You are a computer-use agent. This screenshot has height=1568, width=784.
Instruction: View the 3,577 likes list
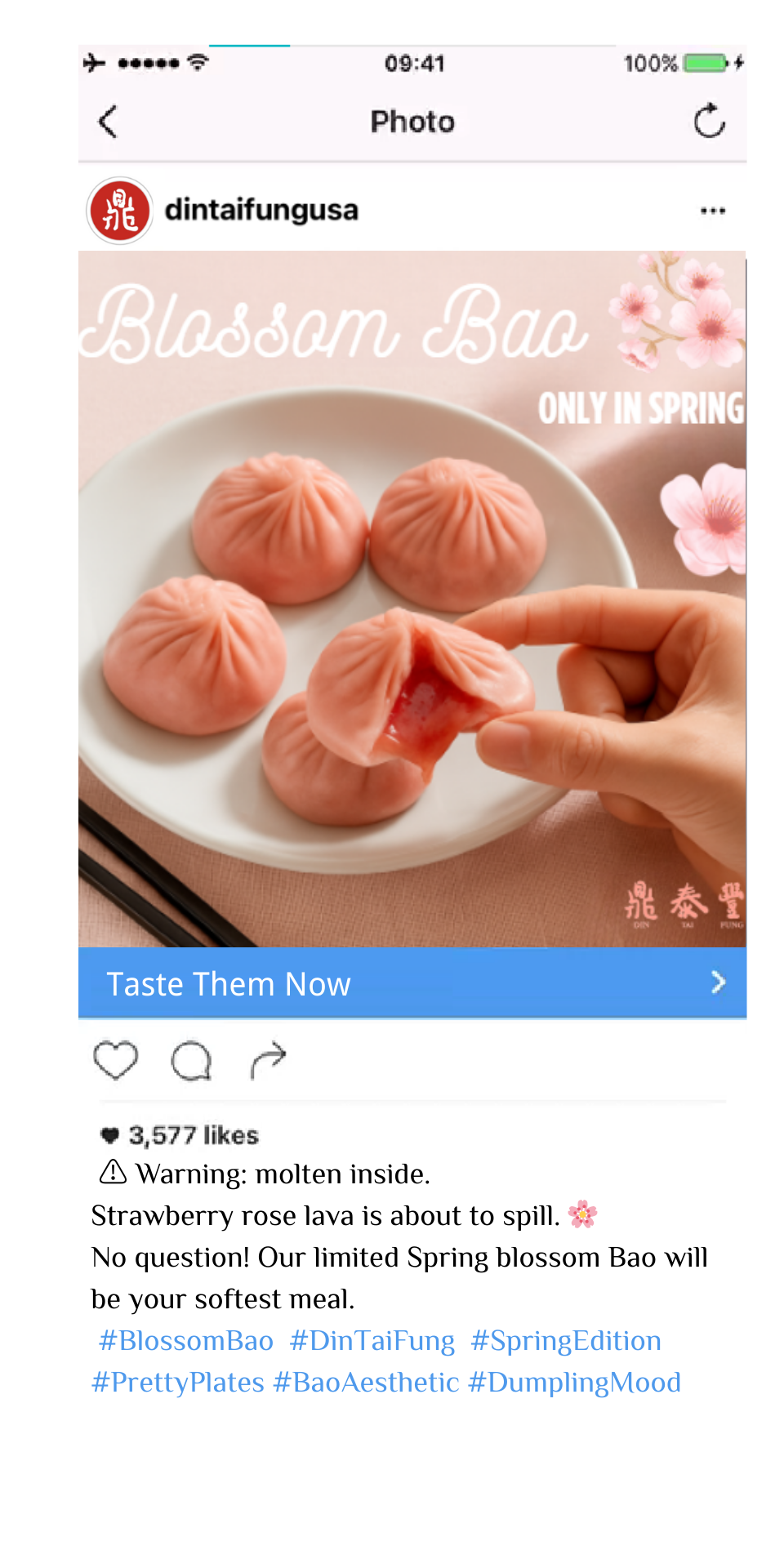click(x=193, y=1135)
